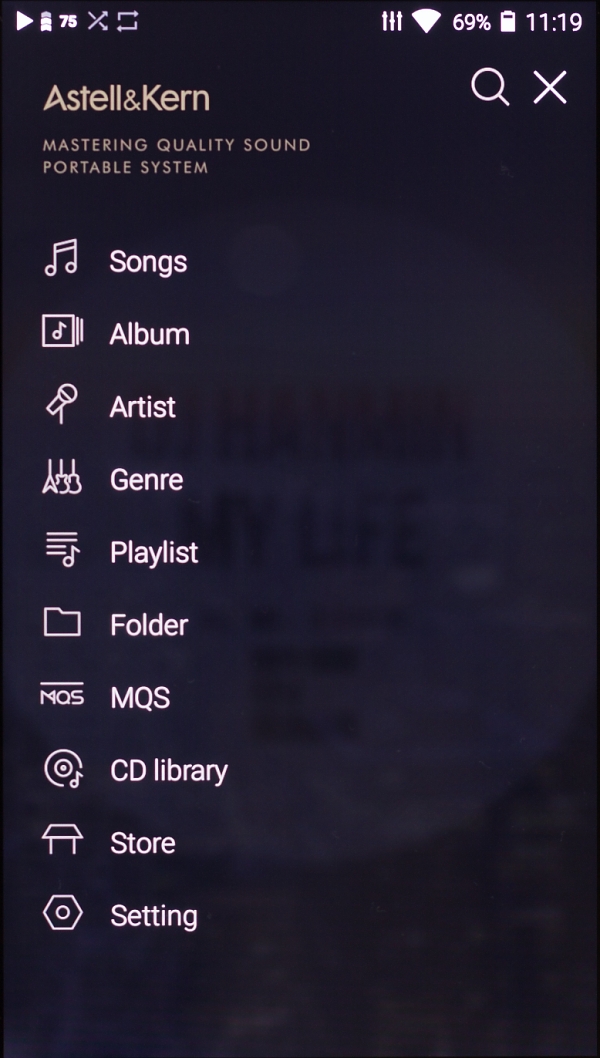Browse music by Album
The width and height of the screenshot is (600, 1058).
[x=149, y=334]
